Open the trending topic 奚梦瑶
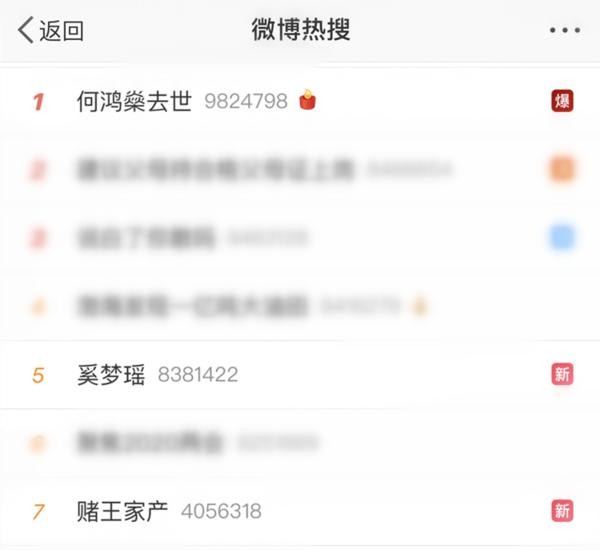600x550 pixels. pos(111,375)
